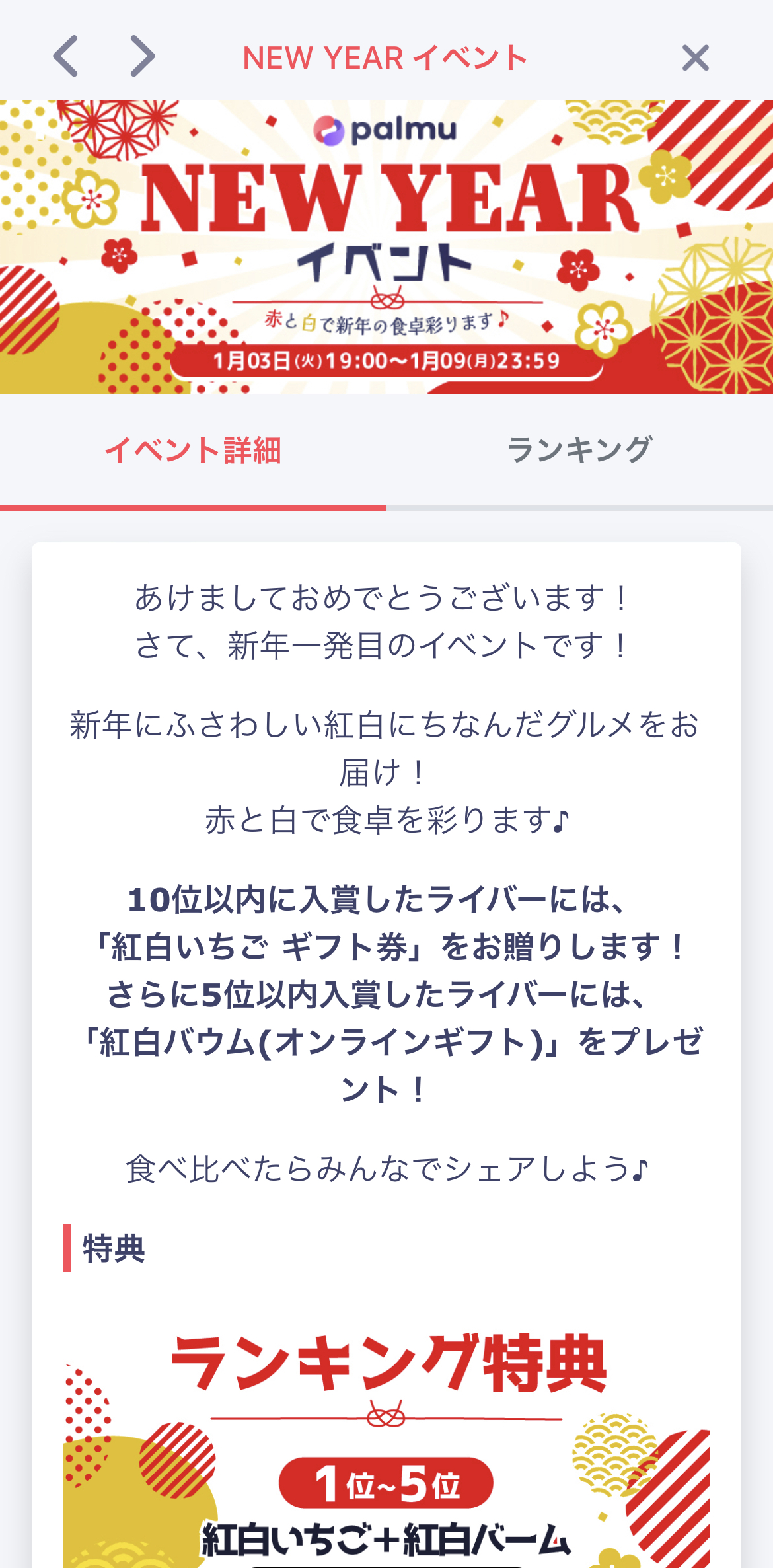
Task: Click the mizuhiki knot icon below イベント
Action: [x=388, y=299]
